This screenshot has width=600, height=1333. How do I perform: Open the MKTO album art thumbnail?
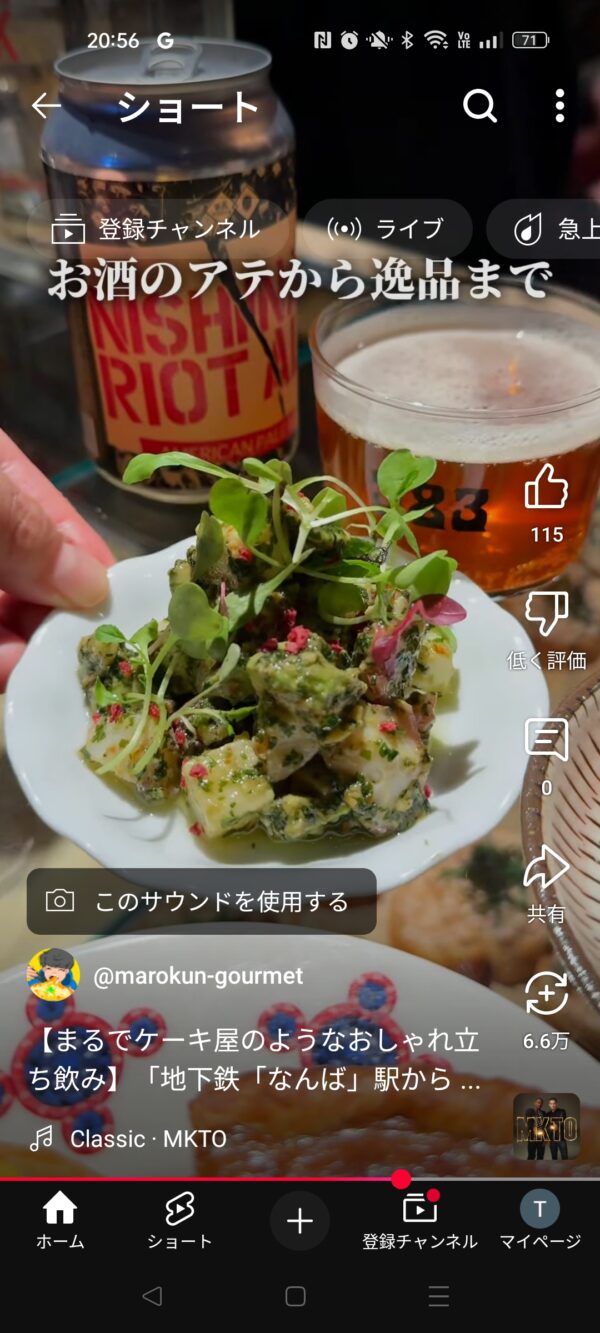coord(546,1126)
